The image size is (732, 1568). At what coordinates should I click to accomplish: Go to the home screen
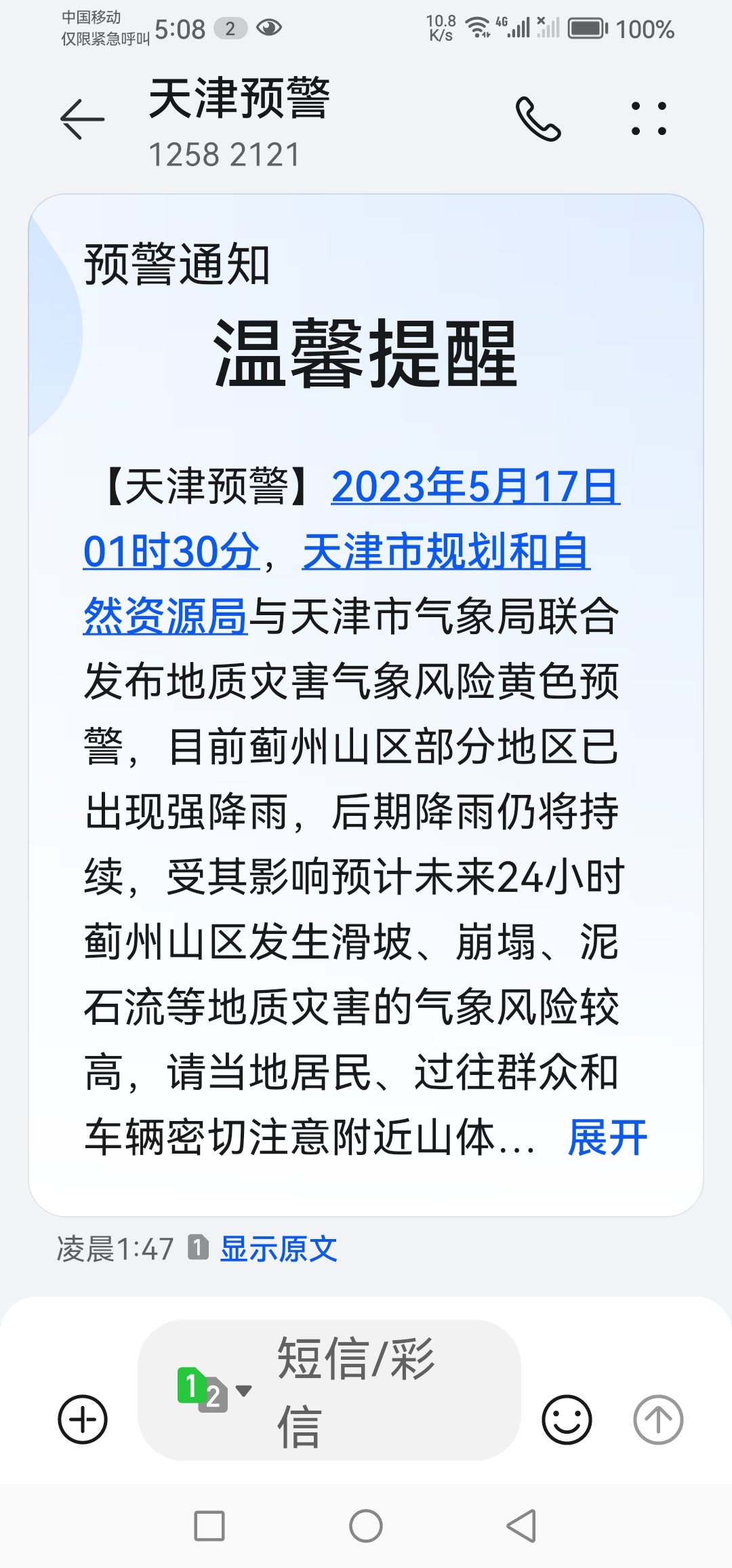366,1527
